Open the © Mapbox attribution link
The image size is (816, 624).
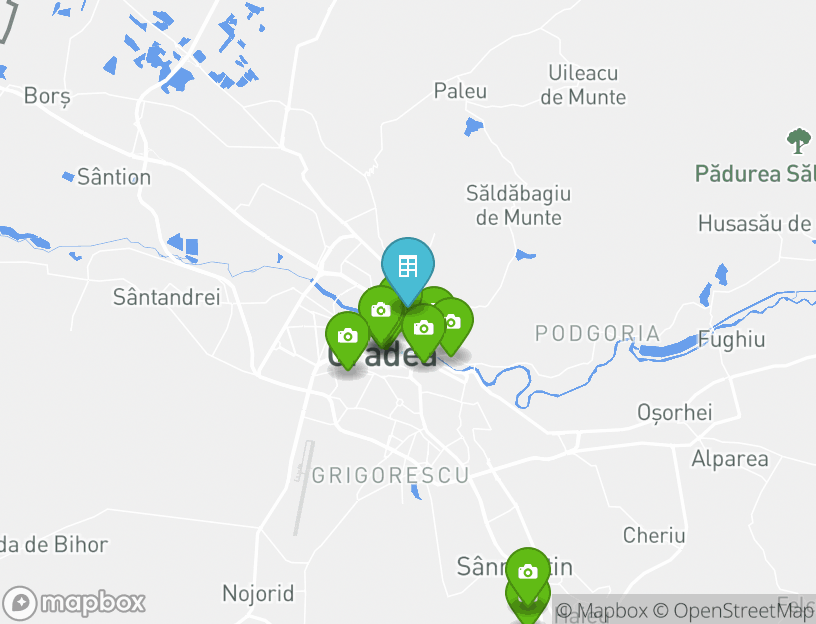pyautogui.click(x=602, y=610)
